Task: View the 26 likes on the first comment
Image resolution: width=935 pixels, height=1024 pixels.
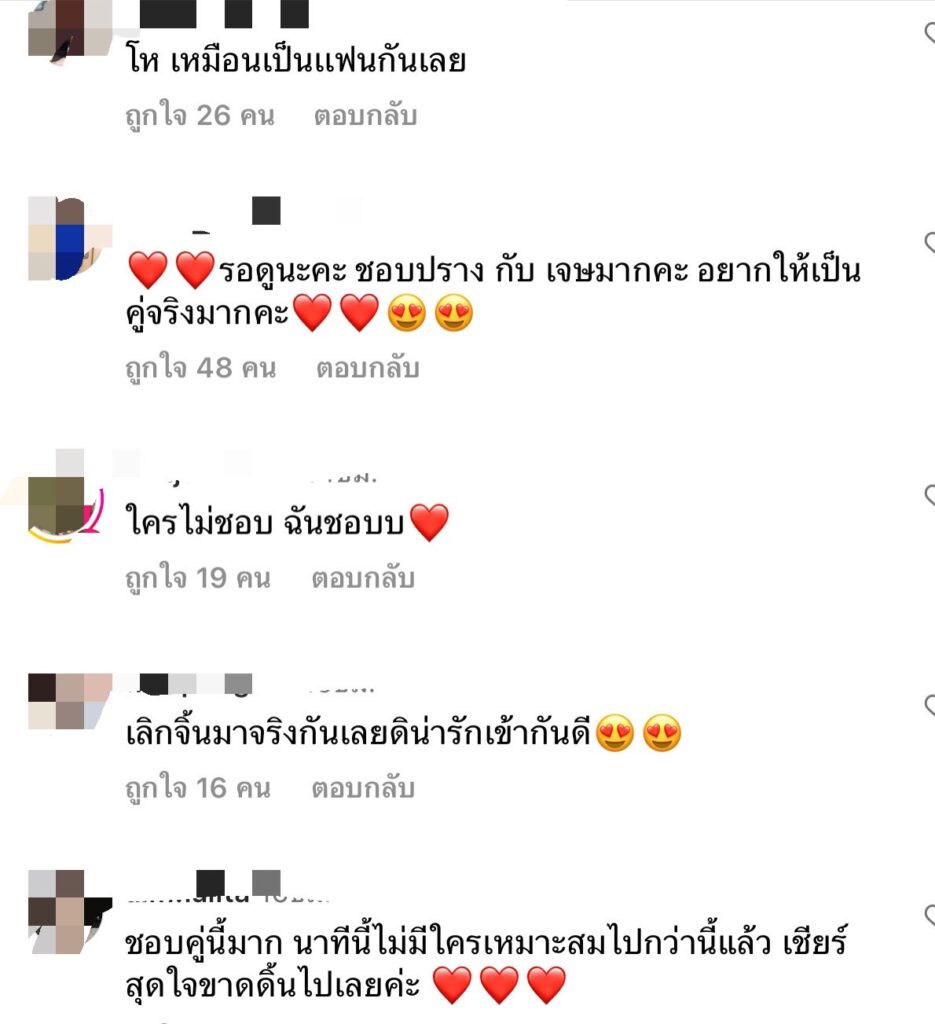Action: click(200, 116)
